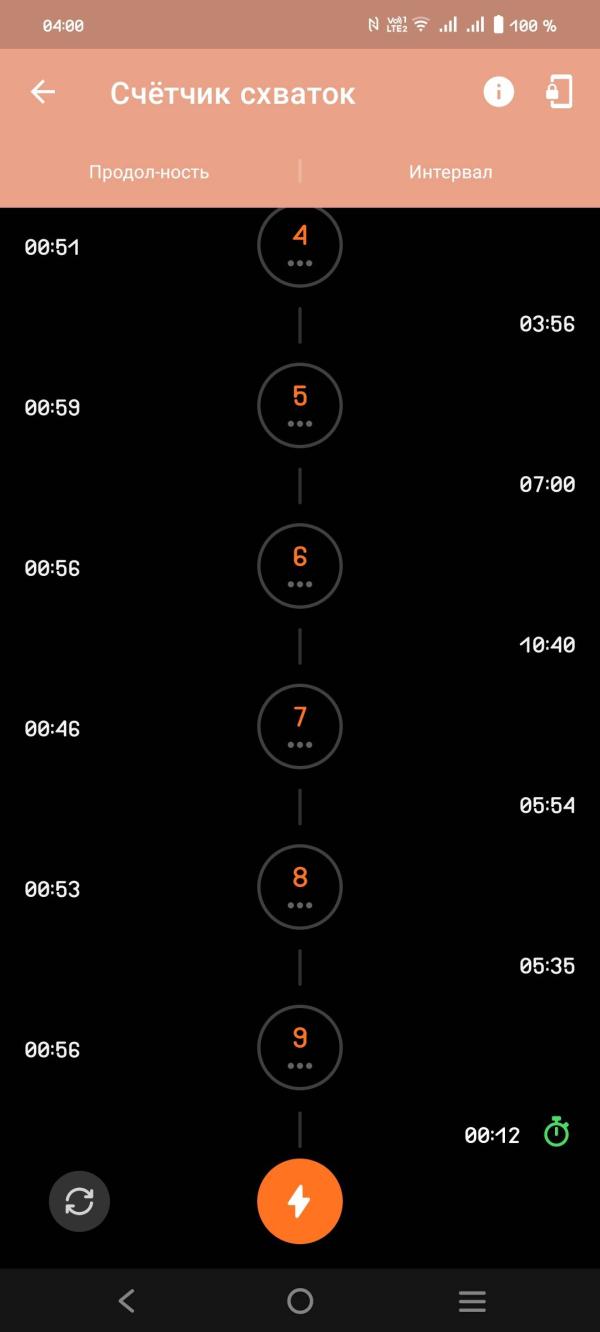600x1332 pixels.
Task: Open the info icon in the header
Action: pos(498,93)
